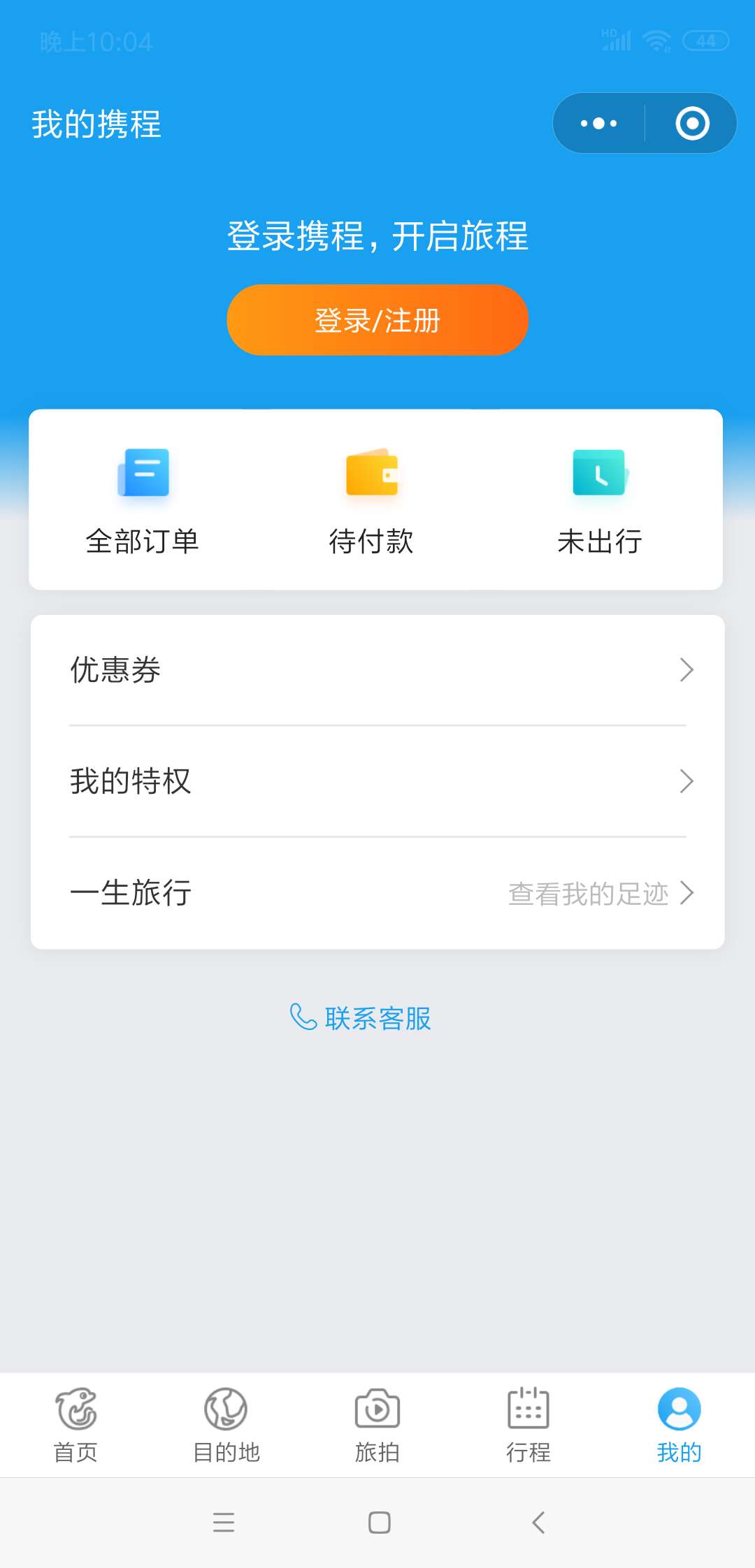Tap the system home button

tap(379, 1523)
